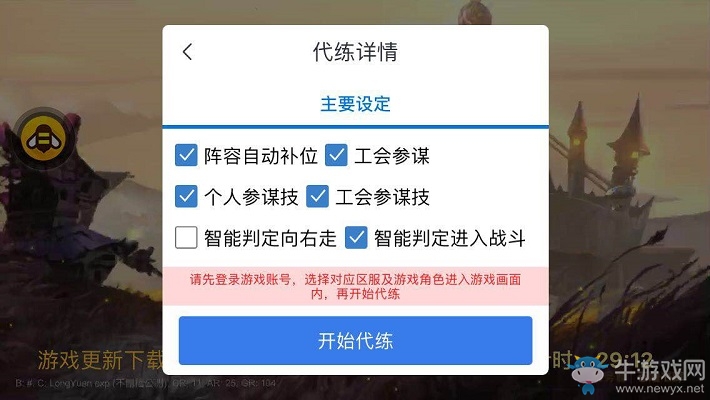The height and width of the screenshot is (400, 710).
Task: Go back from 代练详情 dialog
Action: click(188, 53)
